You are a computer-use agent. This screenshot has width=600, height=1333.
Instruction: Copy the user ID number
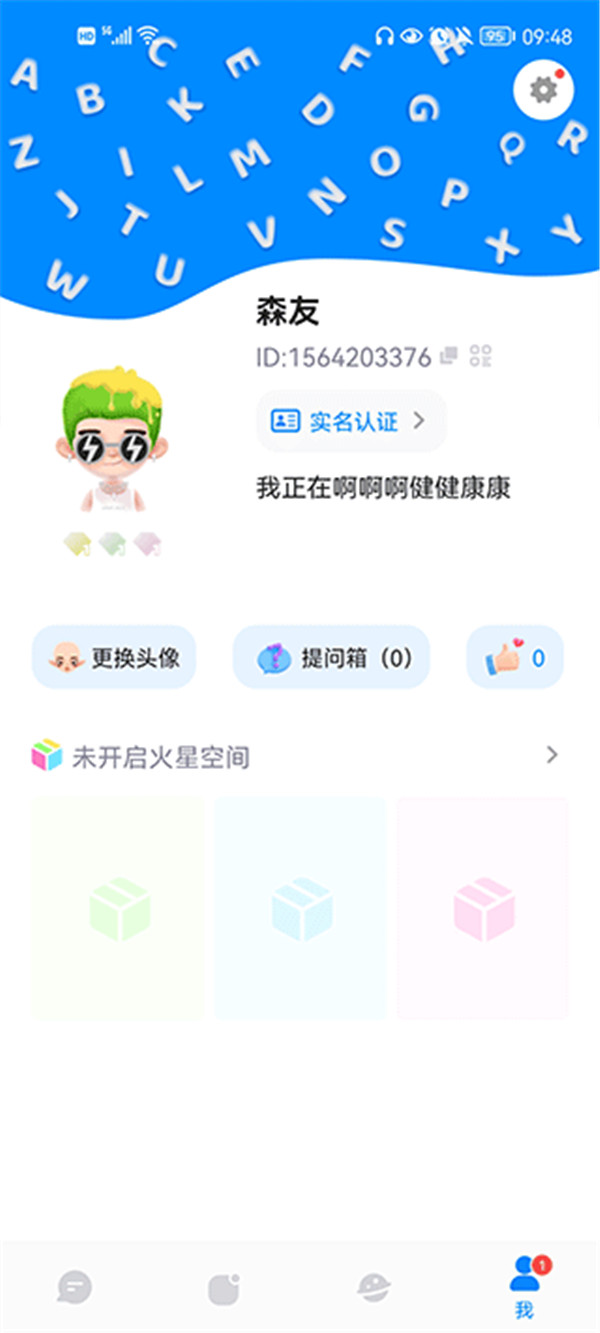tap(450, 356)
